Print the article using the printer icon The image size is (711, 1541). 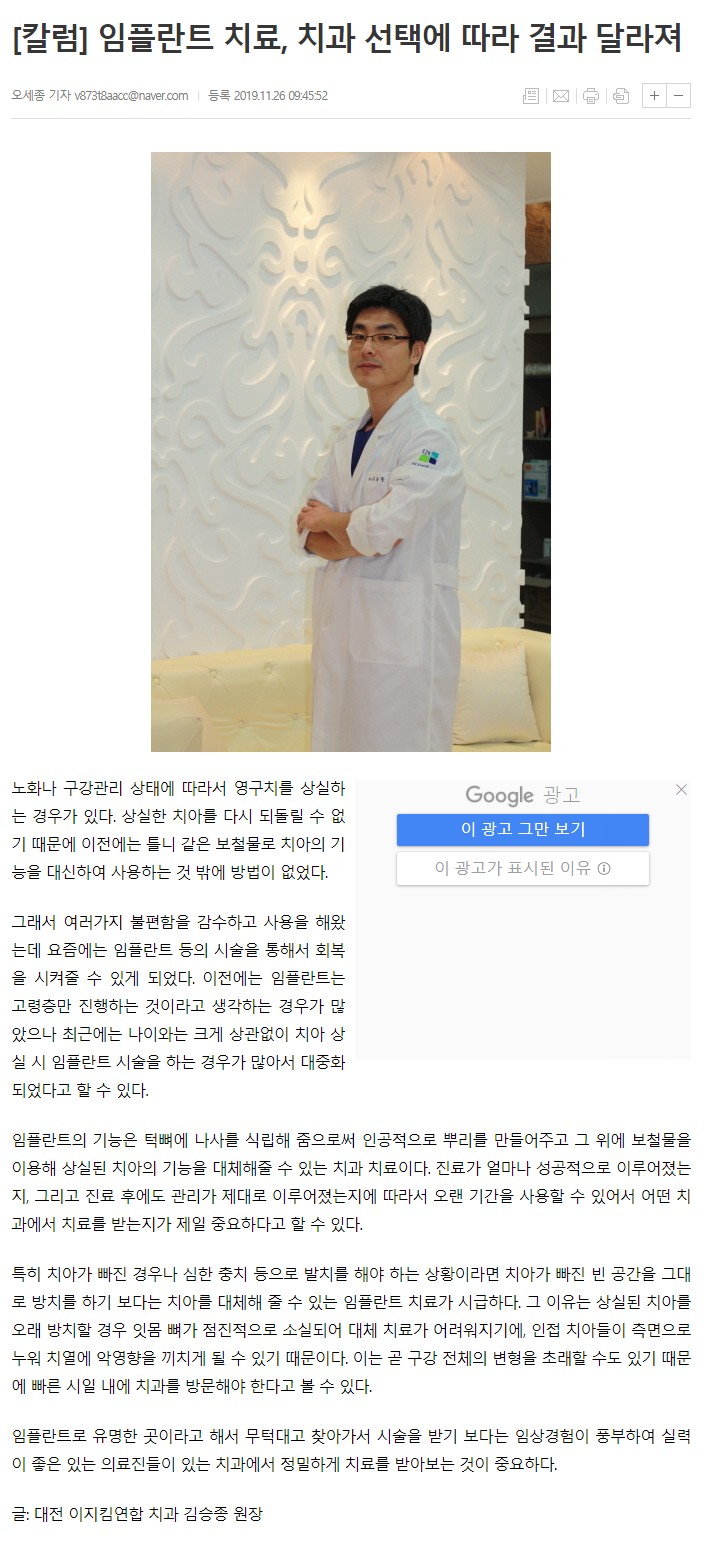point(591,96)
